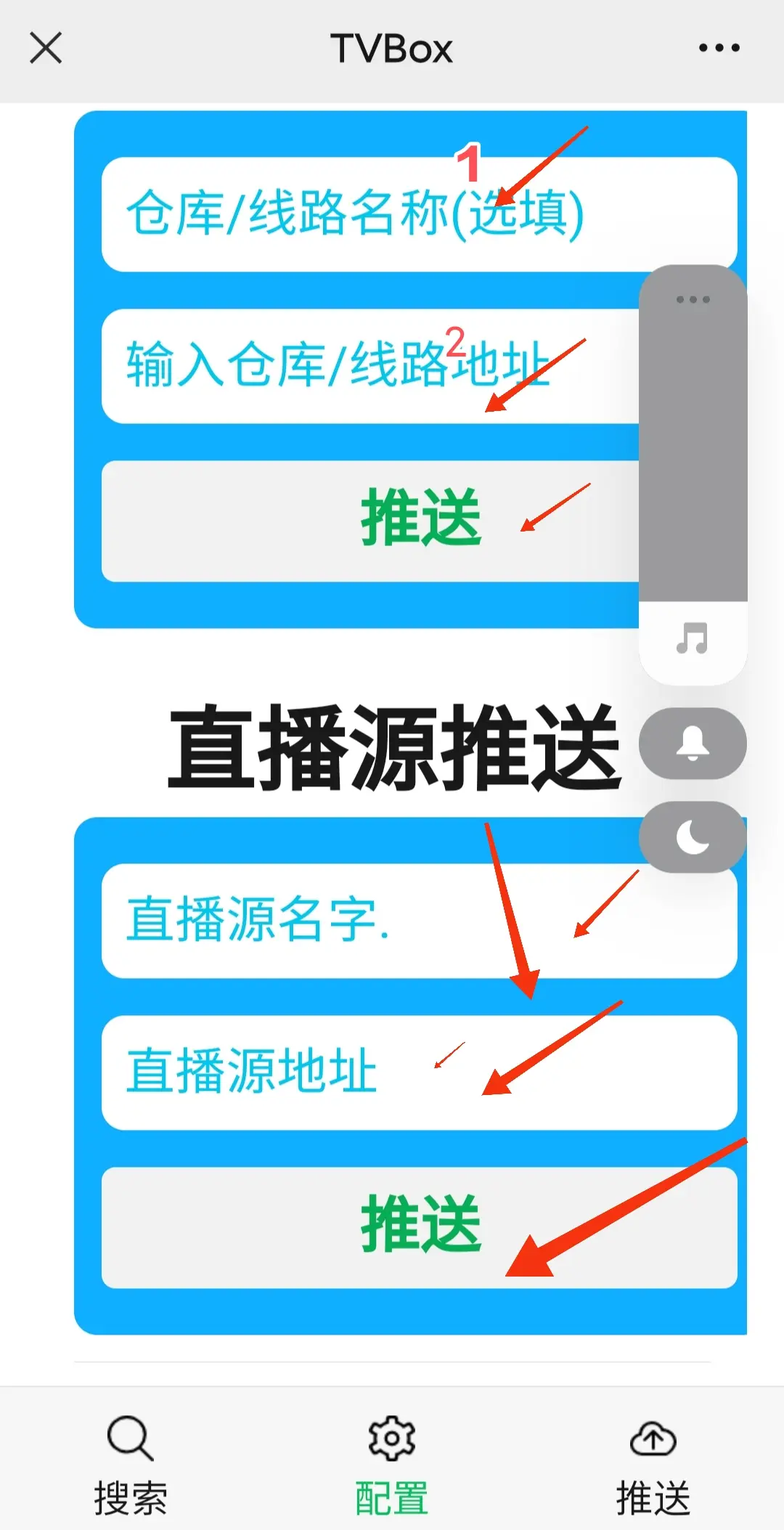This screenshot has height=1530, width=784.
Task: Focus the 输入仓库/线路地址 field
Action: coord(370,366)
